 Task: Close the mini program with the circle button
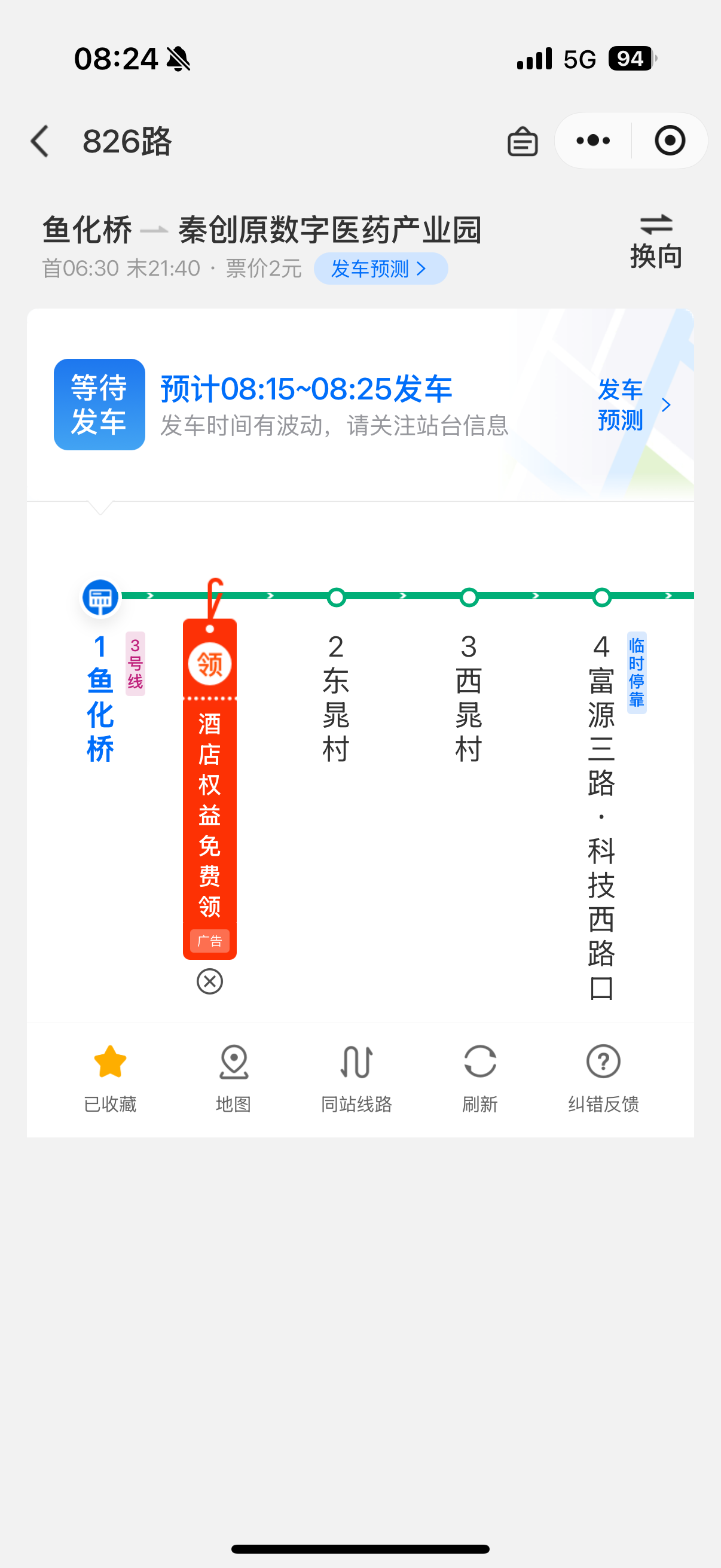669,141
